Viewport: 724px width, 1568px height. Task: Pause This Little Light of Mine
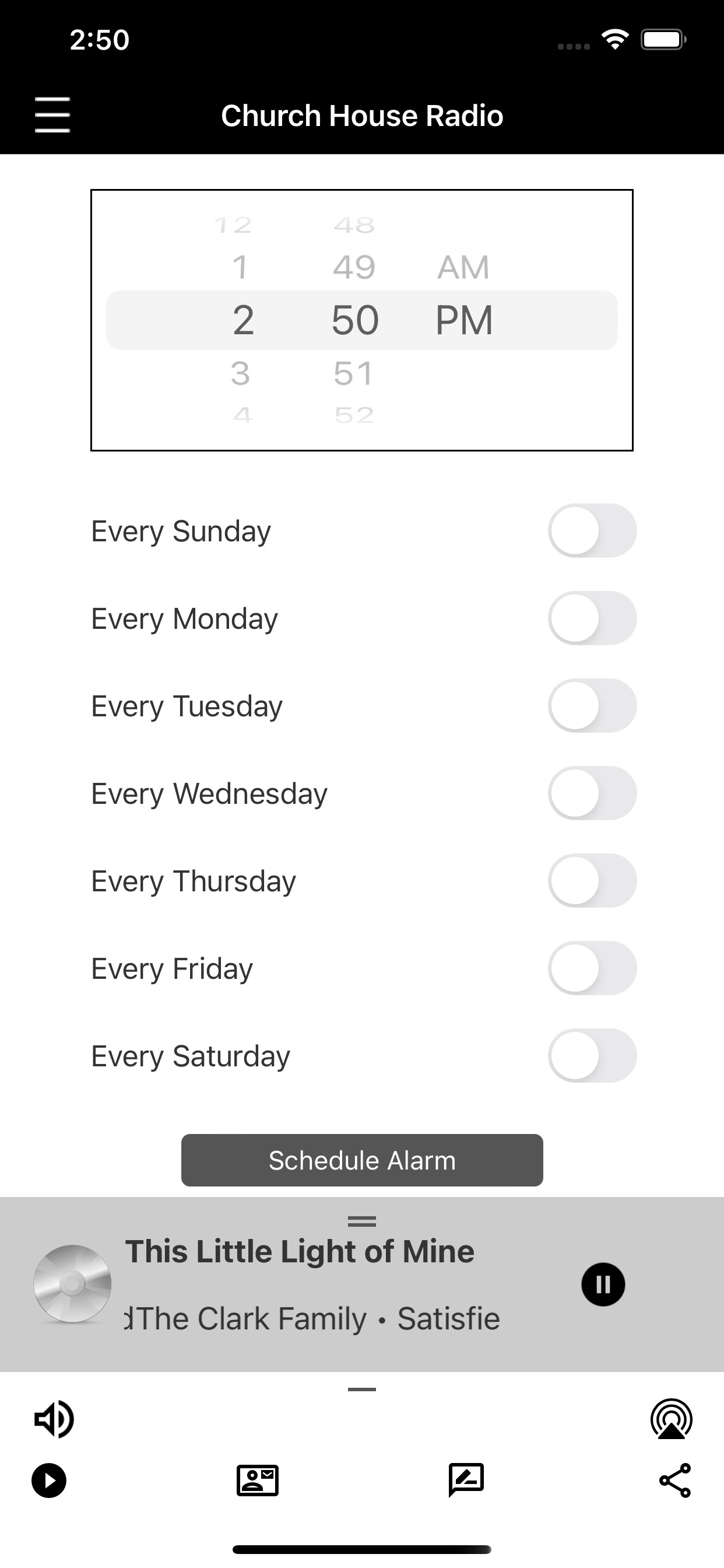point(603,1284)
